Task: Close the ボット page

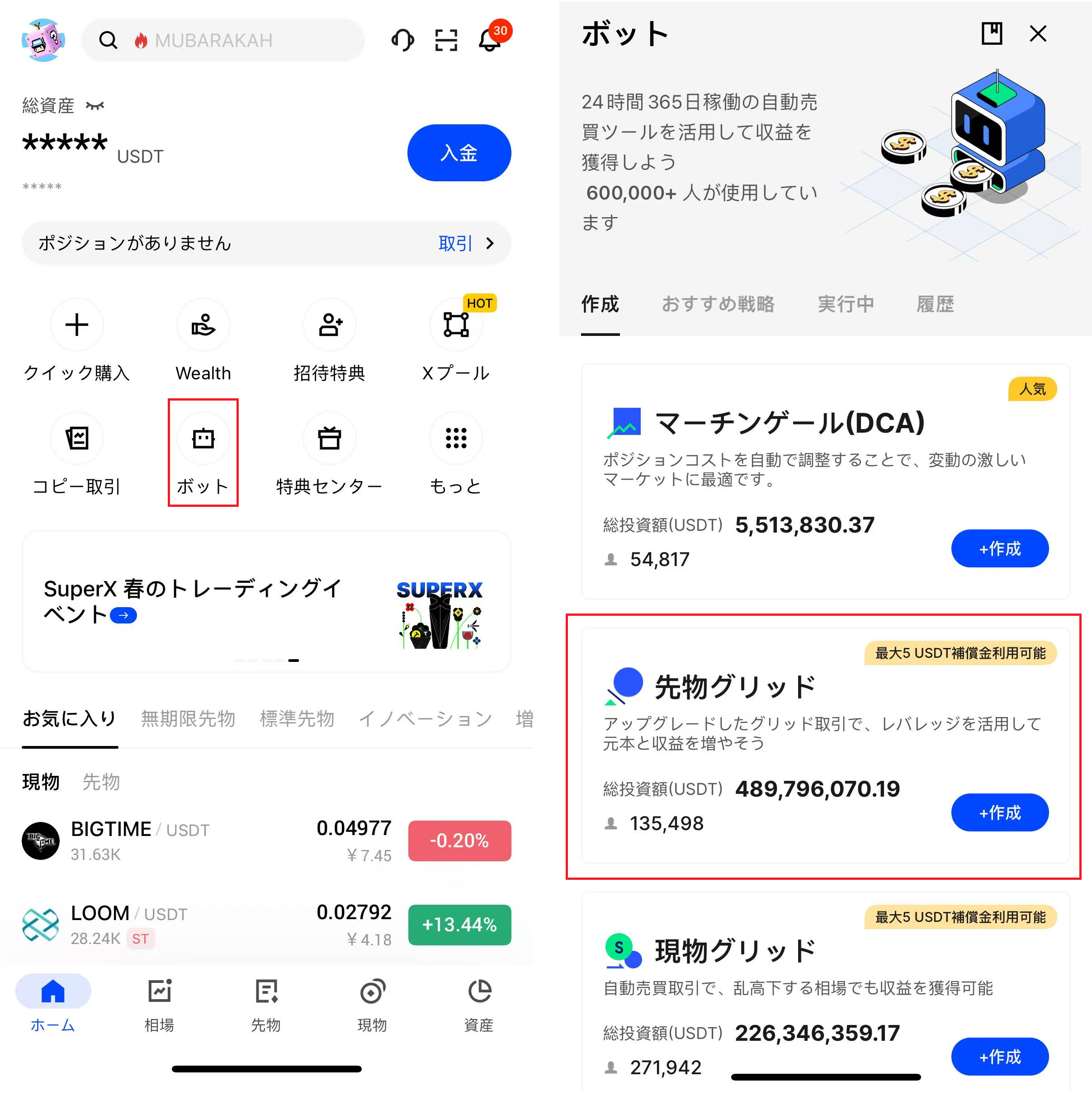Action: tap(1038, 33)
